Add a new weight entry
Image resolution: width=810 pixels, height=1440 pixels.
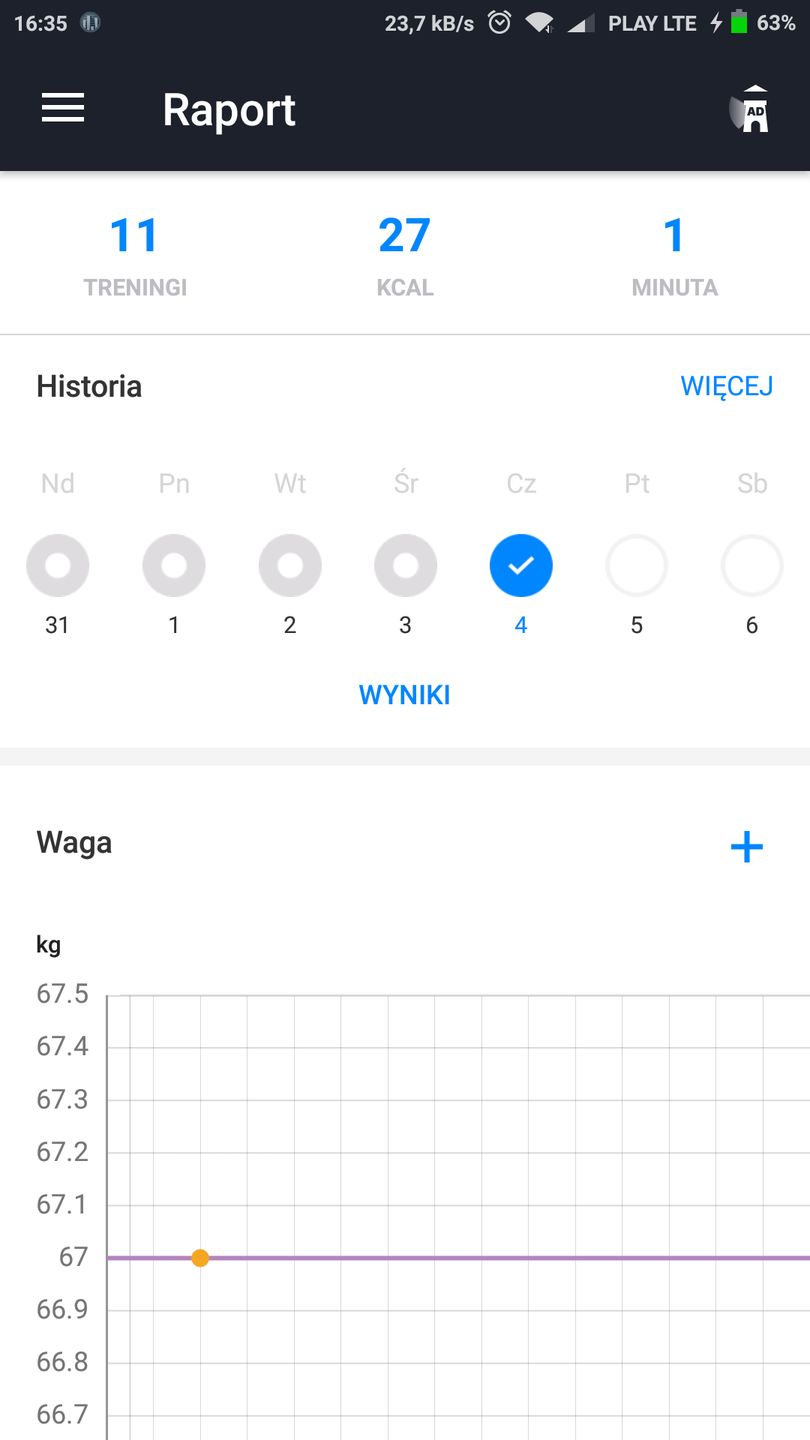click(746, 848)
